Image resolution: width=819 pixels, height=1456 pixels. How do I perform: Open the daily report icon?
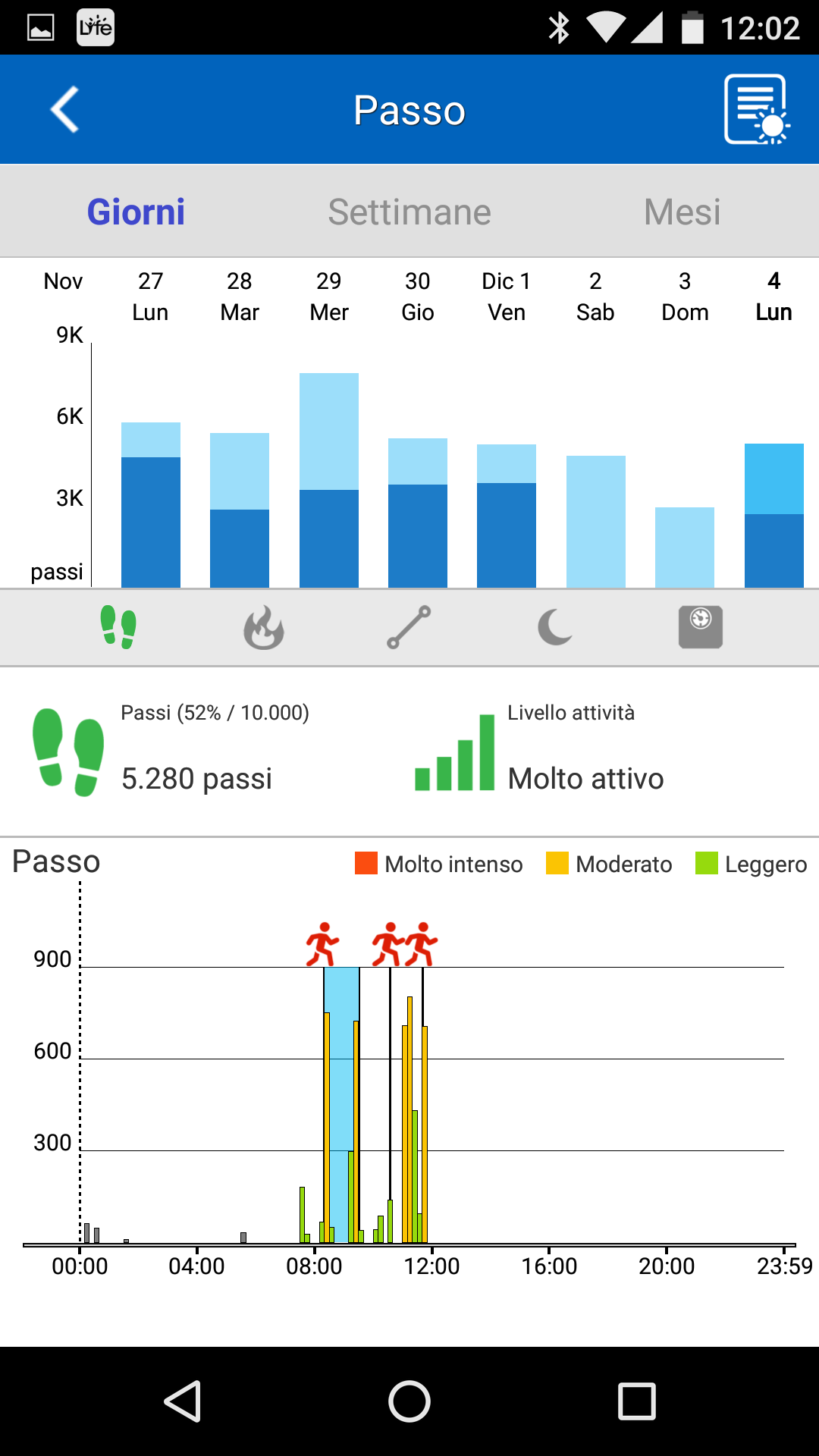coord(757,109)
